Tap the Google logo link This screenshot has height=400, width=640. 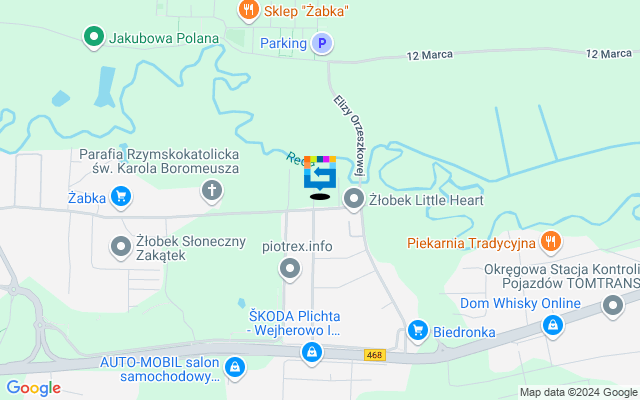33,388
